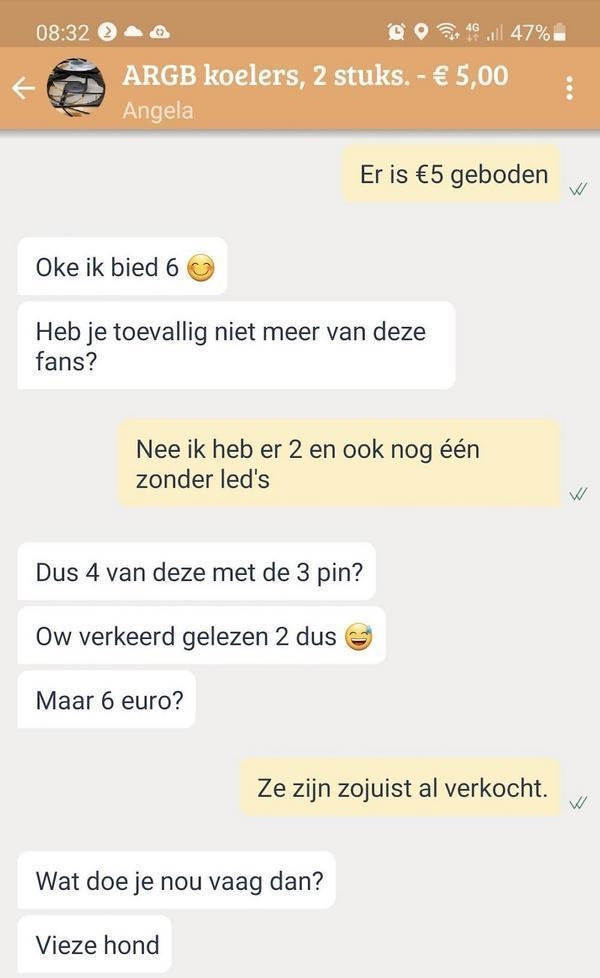
Task: Open the ARGB koelers listing thumbnail
Action: pyautogui.click(x=76, y=88)
